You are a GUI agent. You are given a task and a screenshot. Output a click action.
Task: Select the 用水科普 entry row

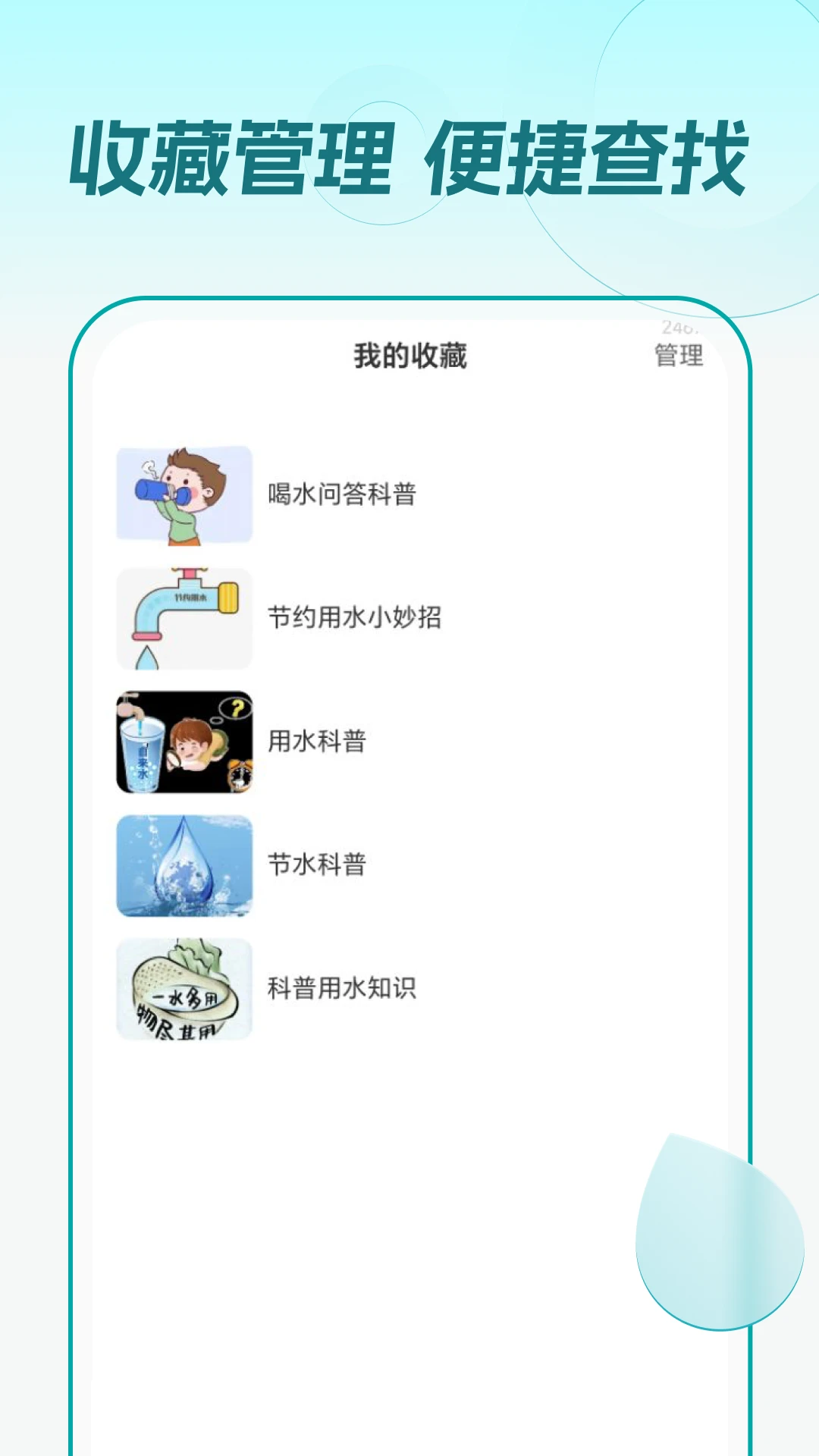(x=379, y=741)
